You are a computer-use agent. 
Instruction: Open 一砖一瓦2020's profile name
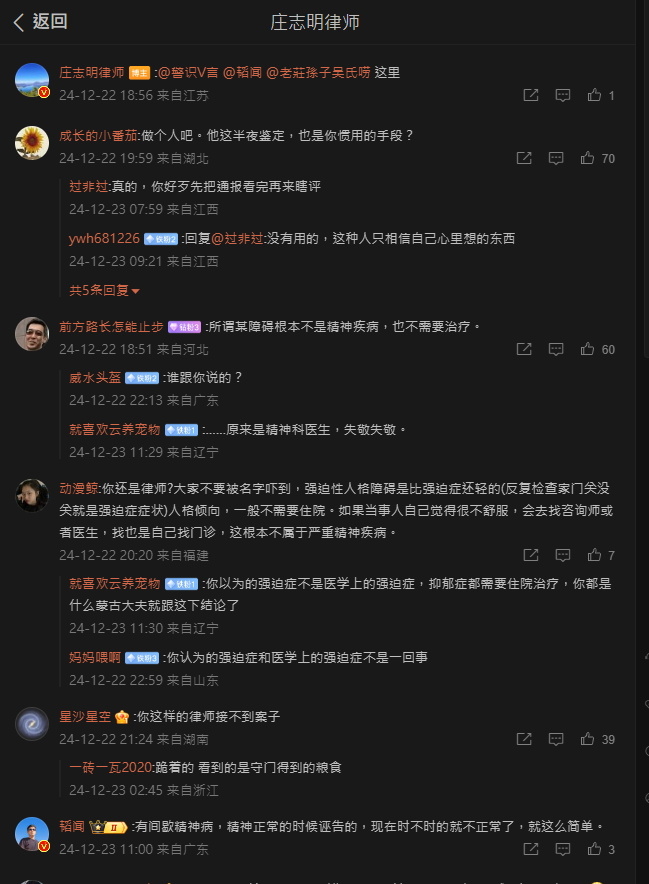(110, 767)
